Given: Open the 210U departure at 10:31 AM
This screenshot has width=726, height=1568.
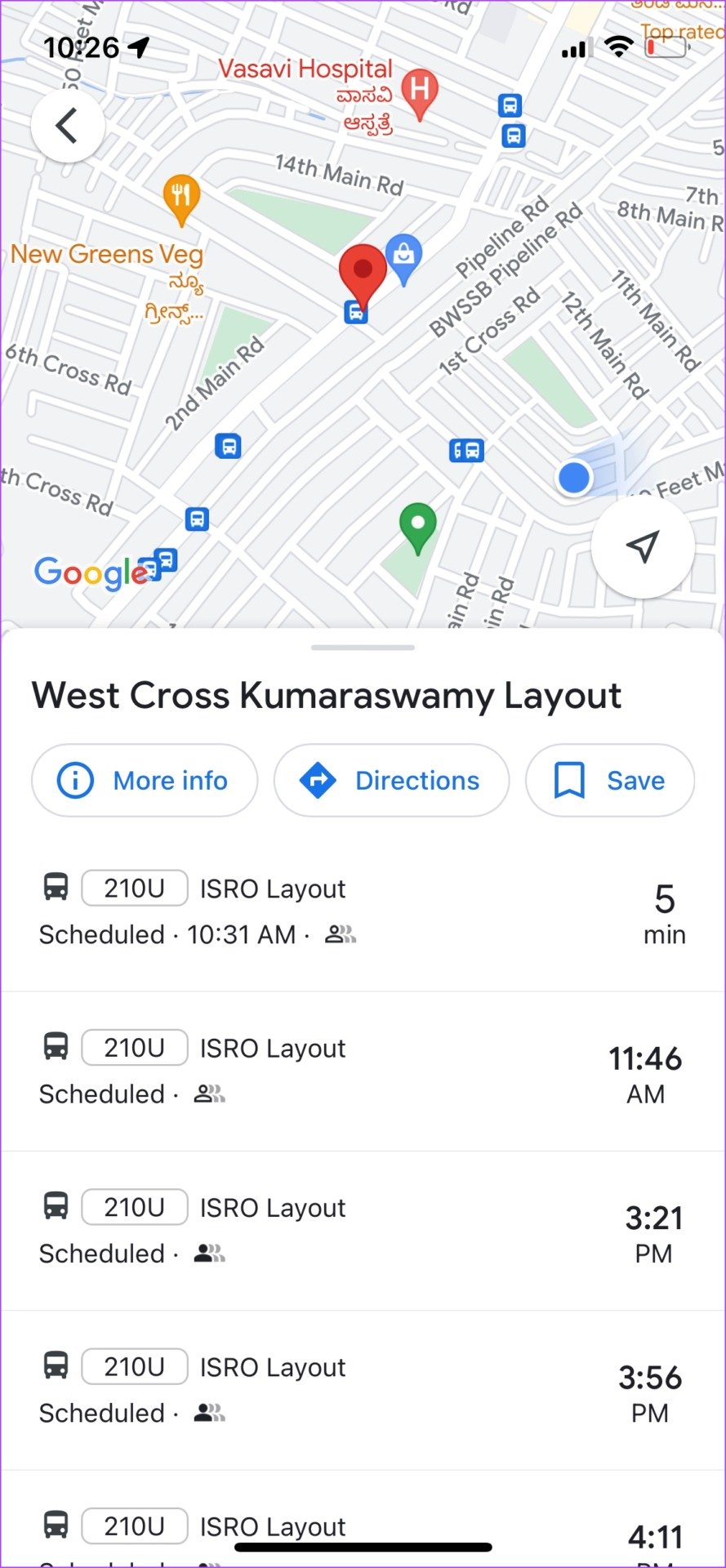Looking at the screenshot, I should tap(363, 911).
